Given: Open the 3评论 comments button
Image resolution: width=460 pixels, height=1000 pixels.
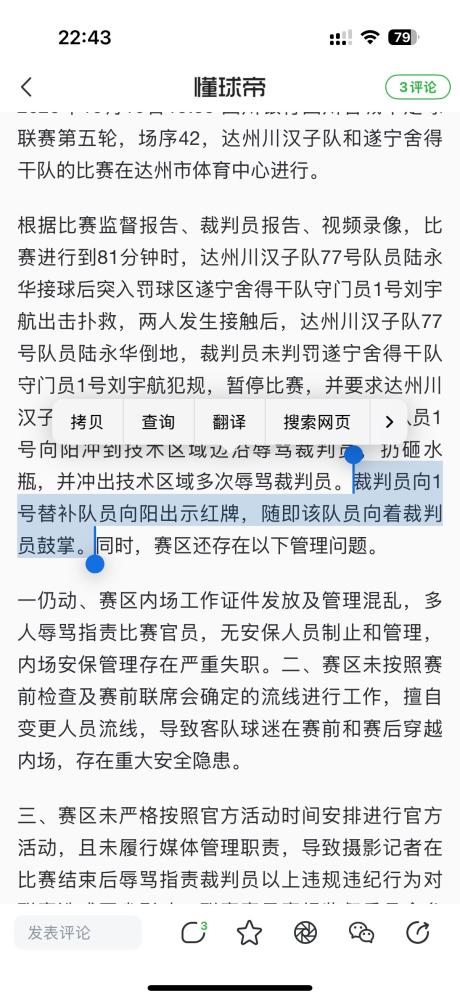Looking at the screenshot, I should (x=417, y=87).
